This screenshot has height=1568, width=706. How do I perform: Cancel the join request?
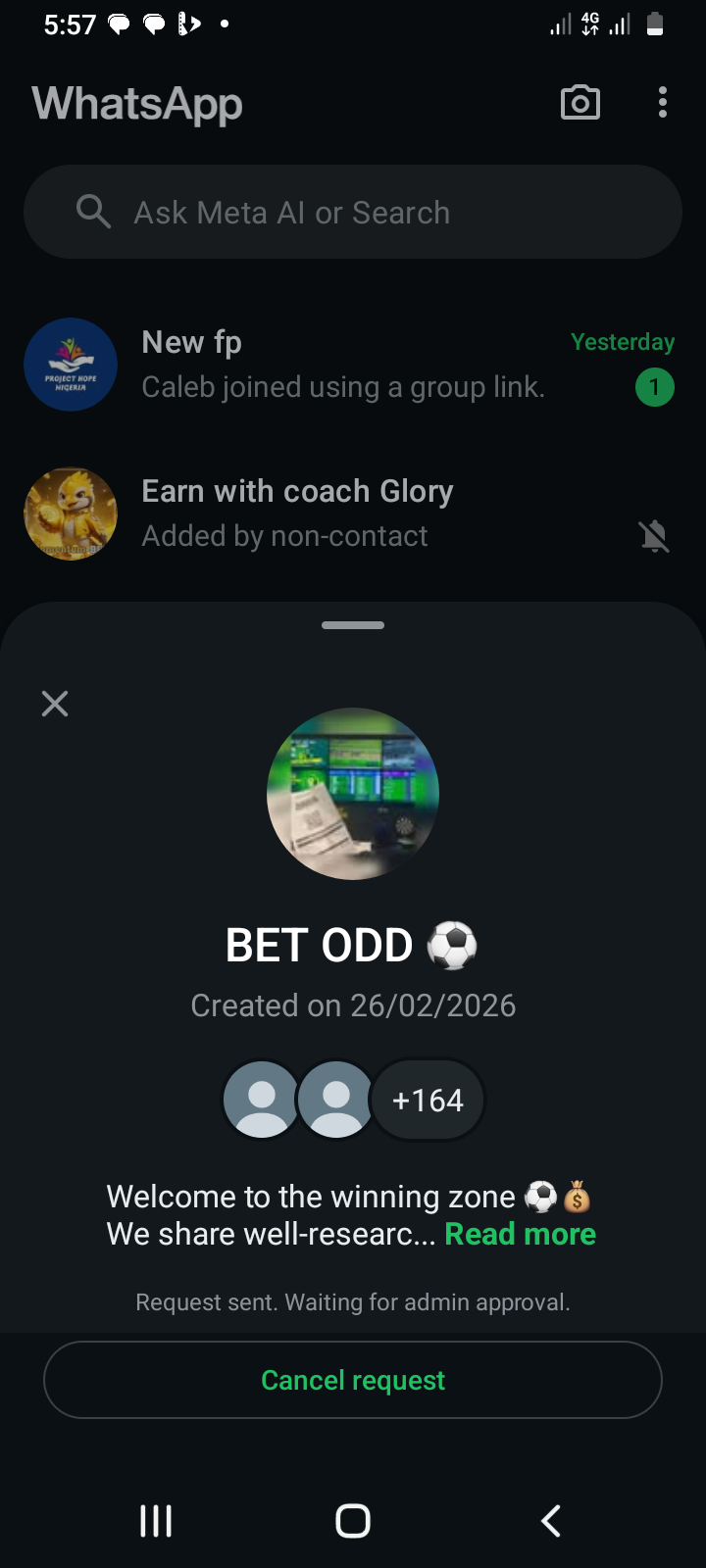(x=353, y=1380)
